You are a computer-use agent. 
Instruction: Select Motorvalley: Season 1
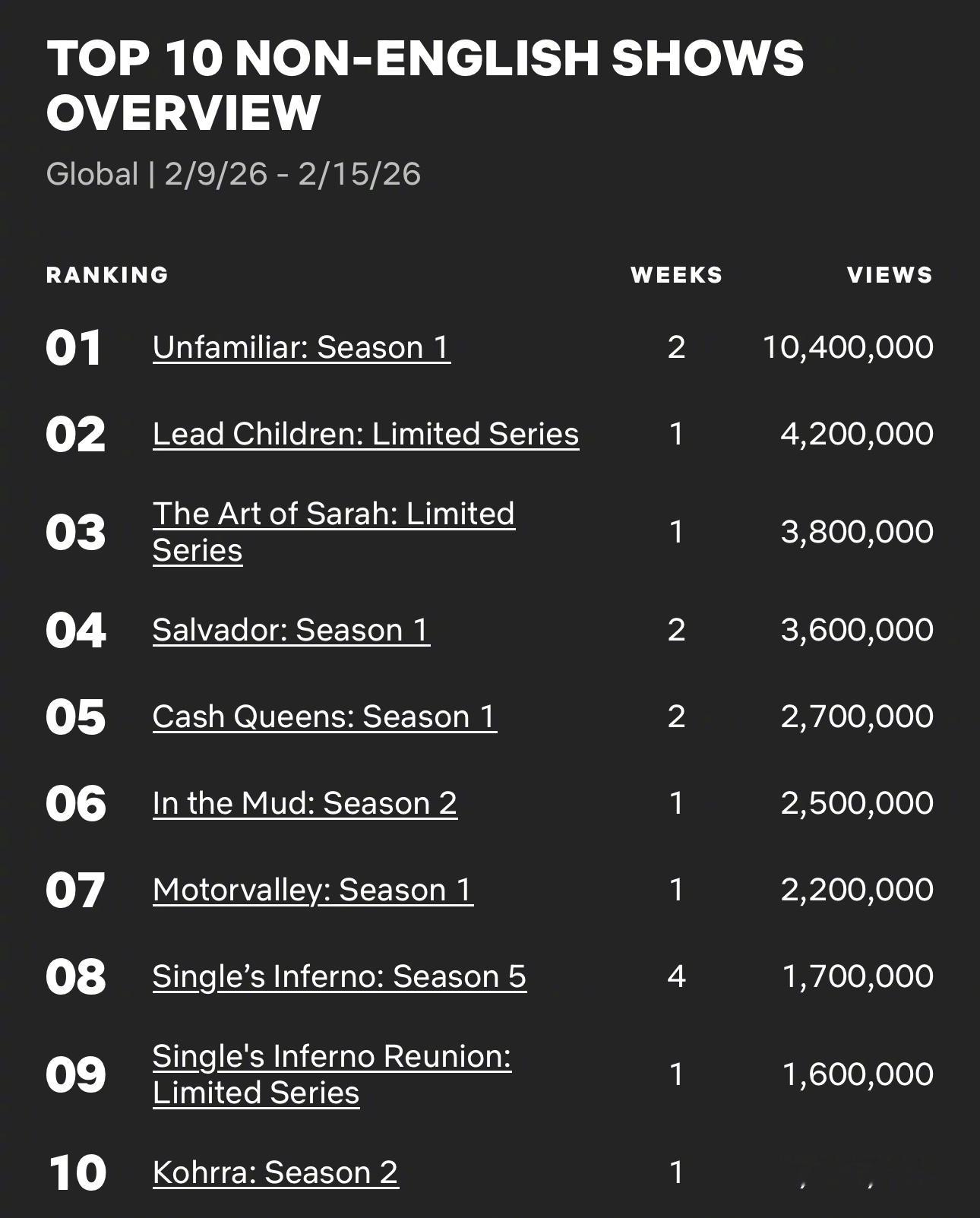coord(313,889)
